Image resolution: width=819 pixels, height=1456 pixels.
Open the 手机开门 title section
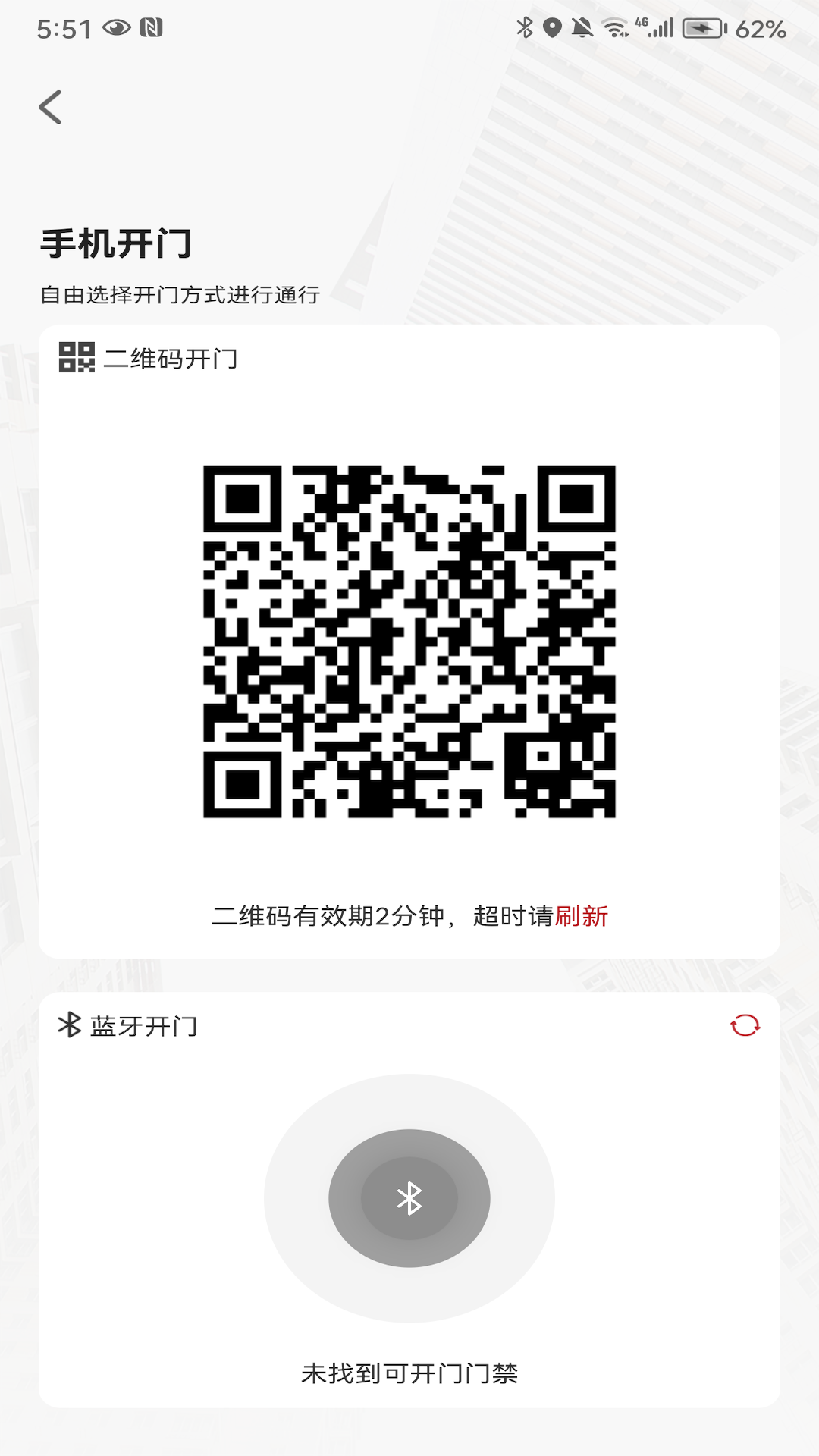pos(118,241)
